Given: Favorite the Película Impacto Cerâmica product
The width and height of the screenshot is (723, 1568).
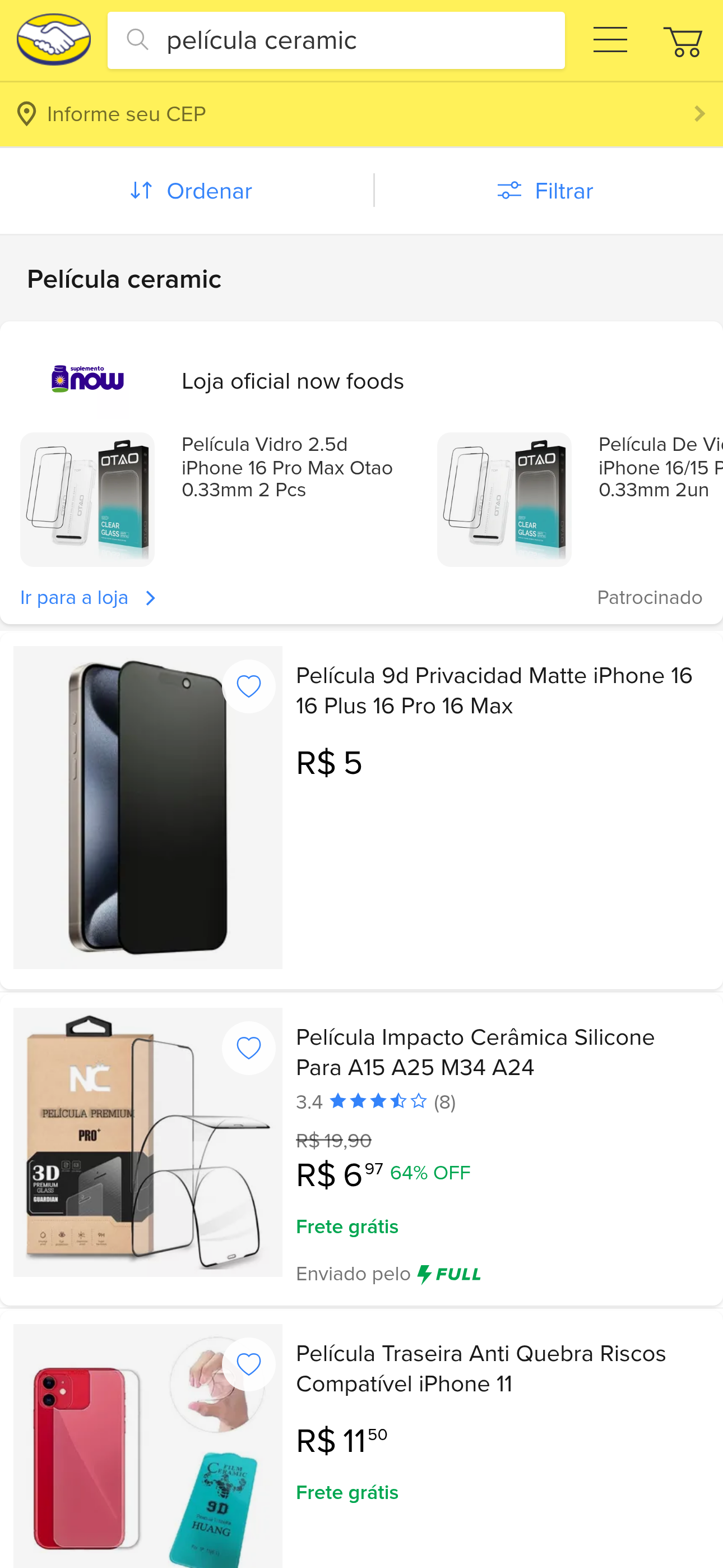Looking at the screenshot, I should (248, 1047).
